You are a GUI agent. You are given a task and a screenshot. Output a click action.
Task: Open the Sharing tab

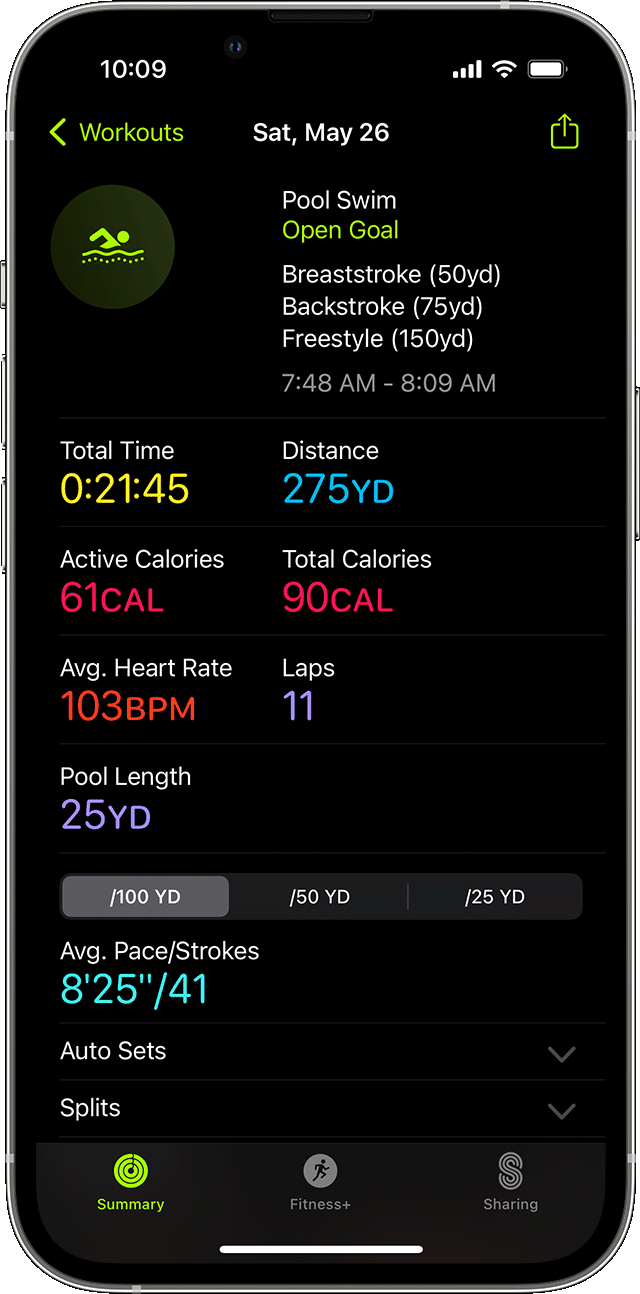(510, 1182)
